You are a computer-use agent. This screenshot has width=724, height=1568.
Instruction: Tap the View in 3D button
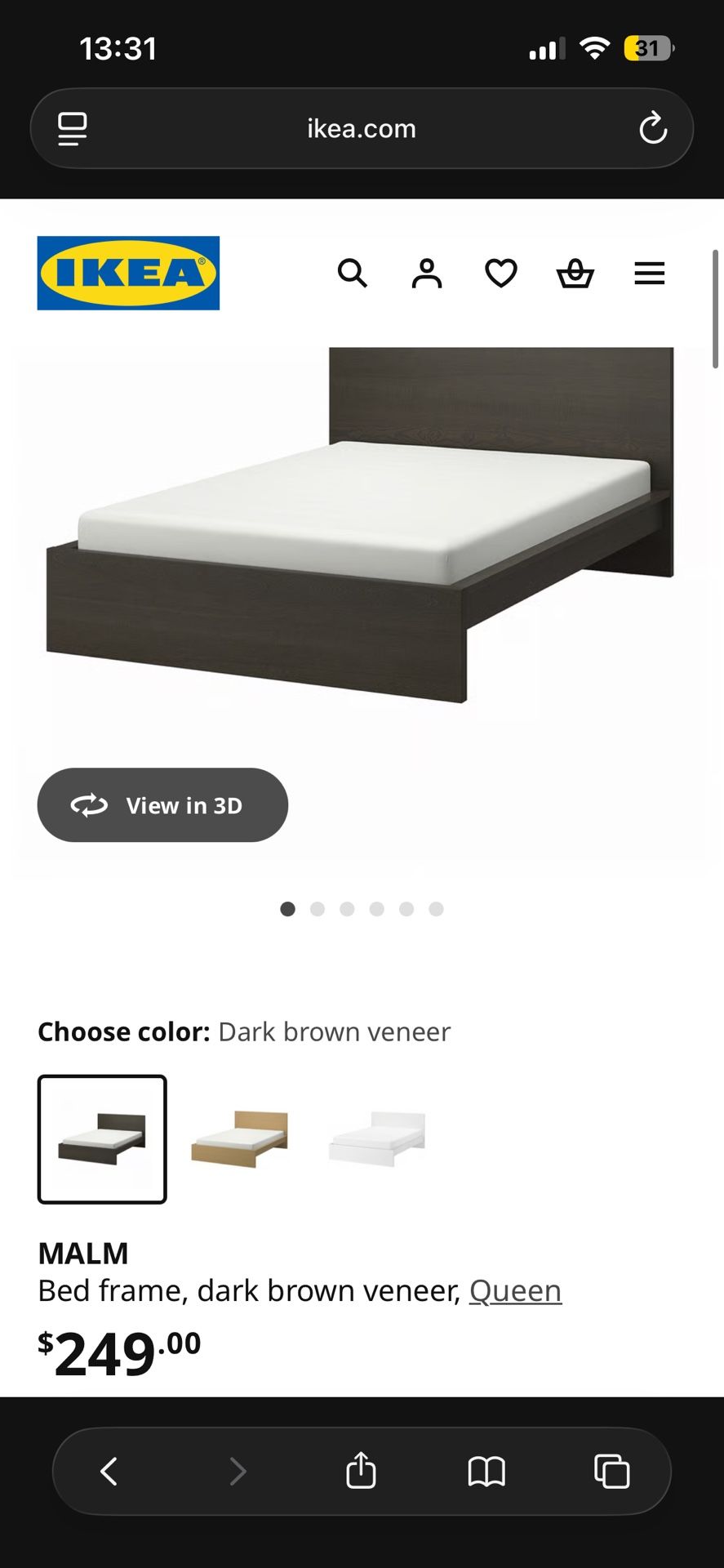coord(162,804)
